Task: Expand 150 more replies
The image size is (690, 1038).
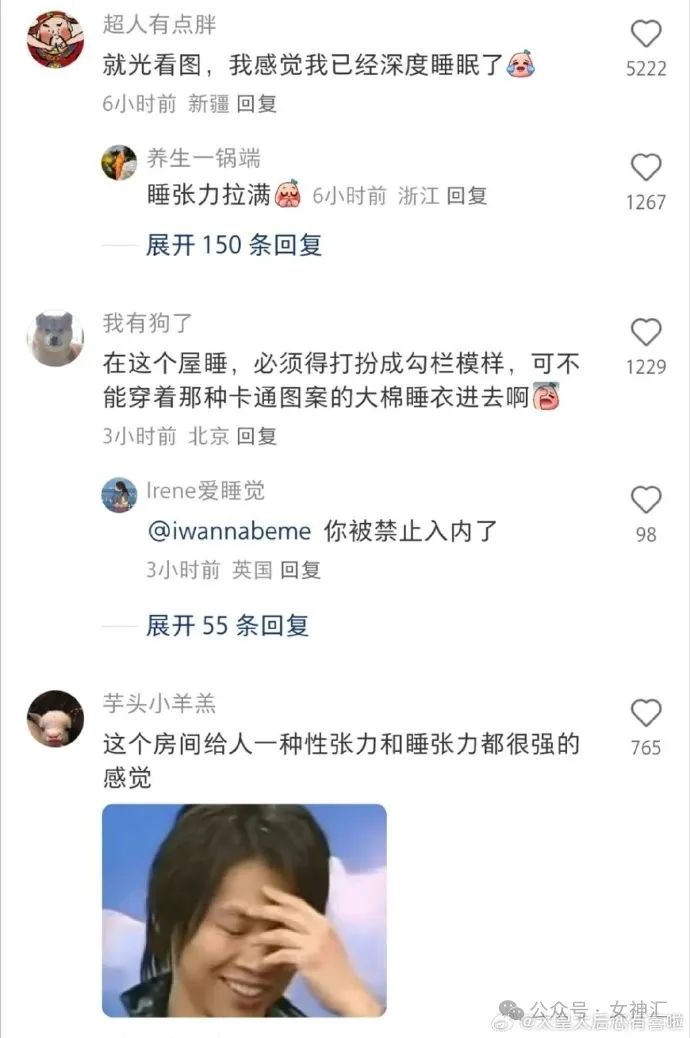Action: tap(234, 244)
